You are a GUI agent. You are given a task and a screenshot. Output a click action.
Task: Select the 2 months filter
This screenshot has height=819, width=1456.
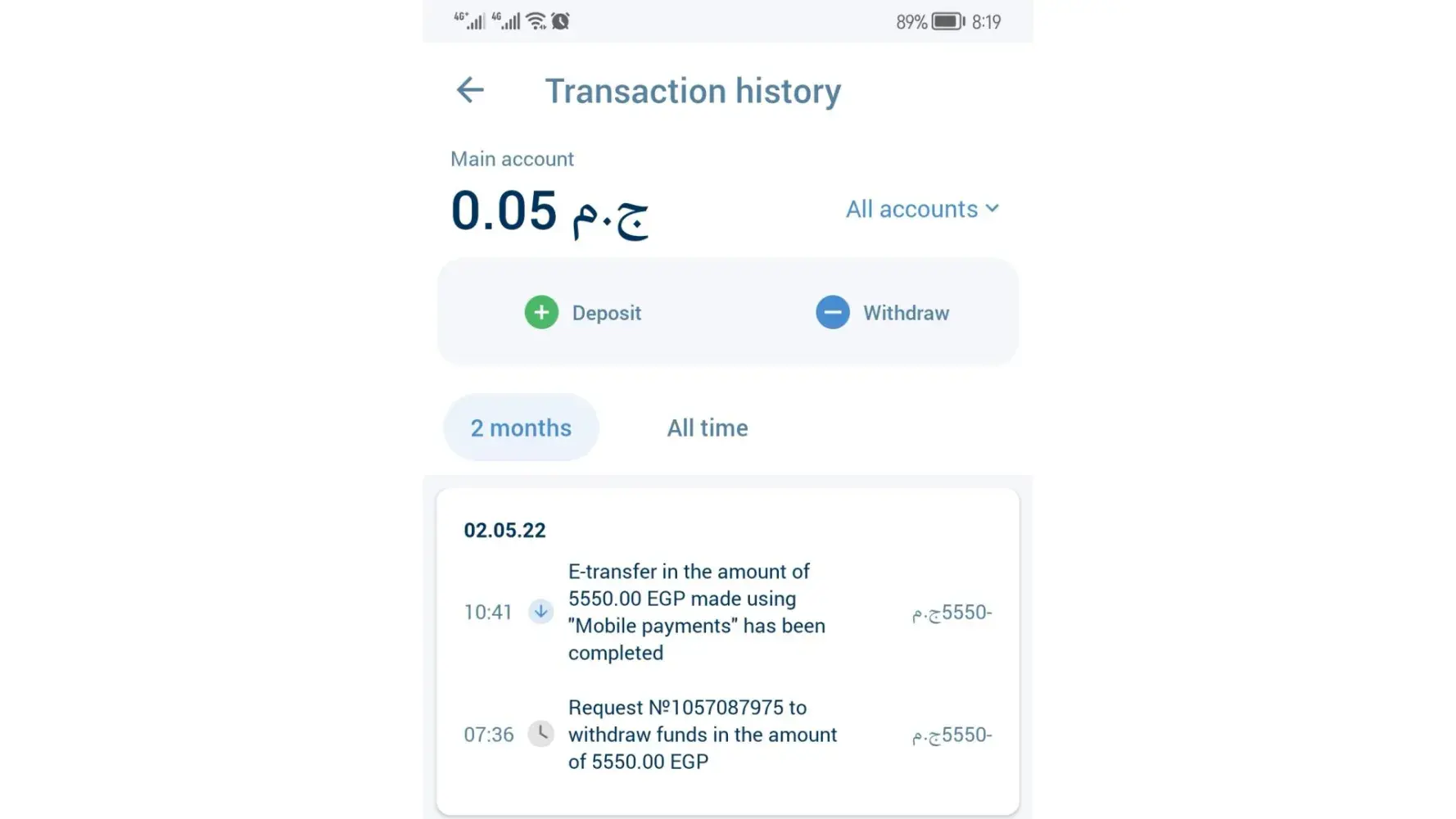click(x=521, y=428)
